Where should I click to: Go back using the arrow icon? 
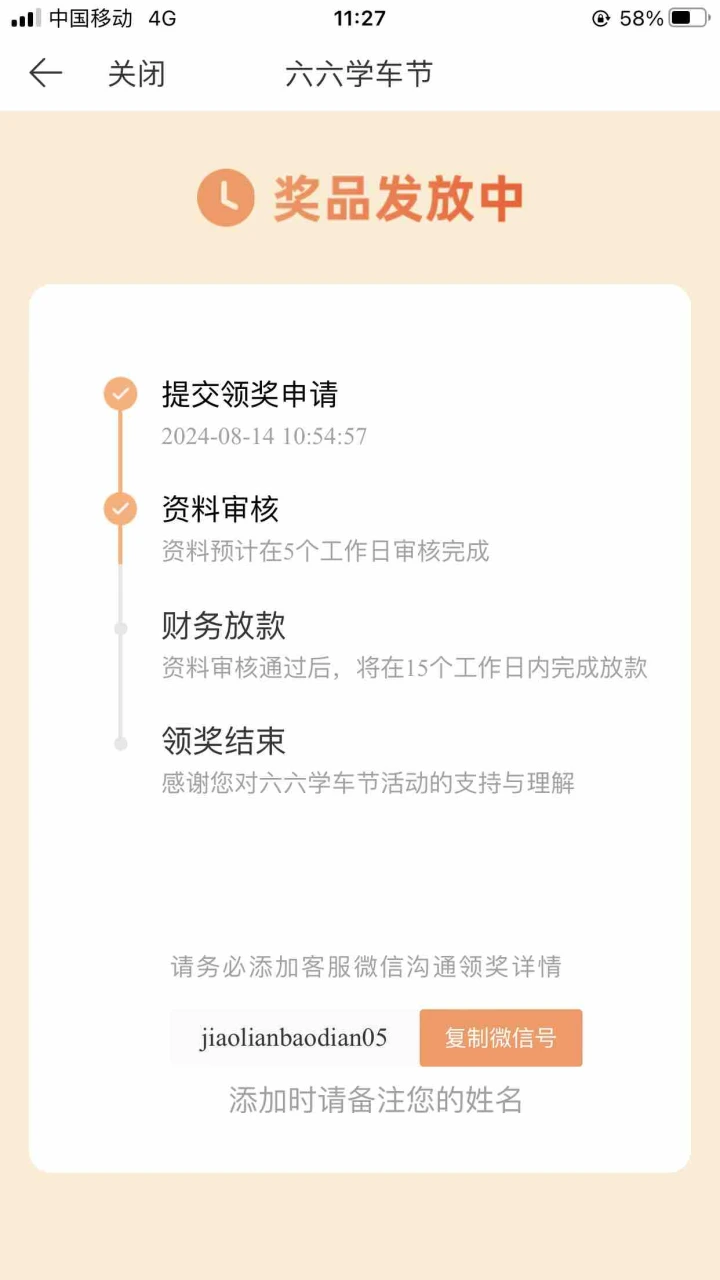pyautogui.click(x=46, y=73)
